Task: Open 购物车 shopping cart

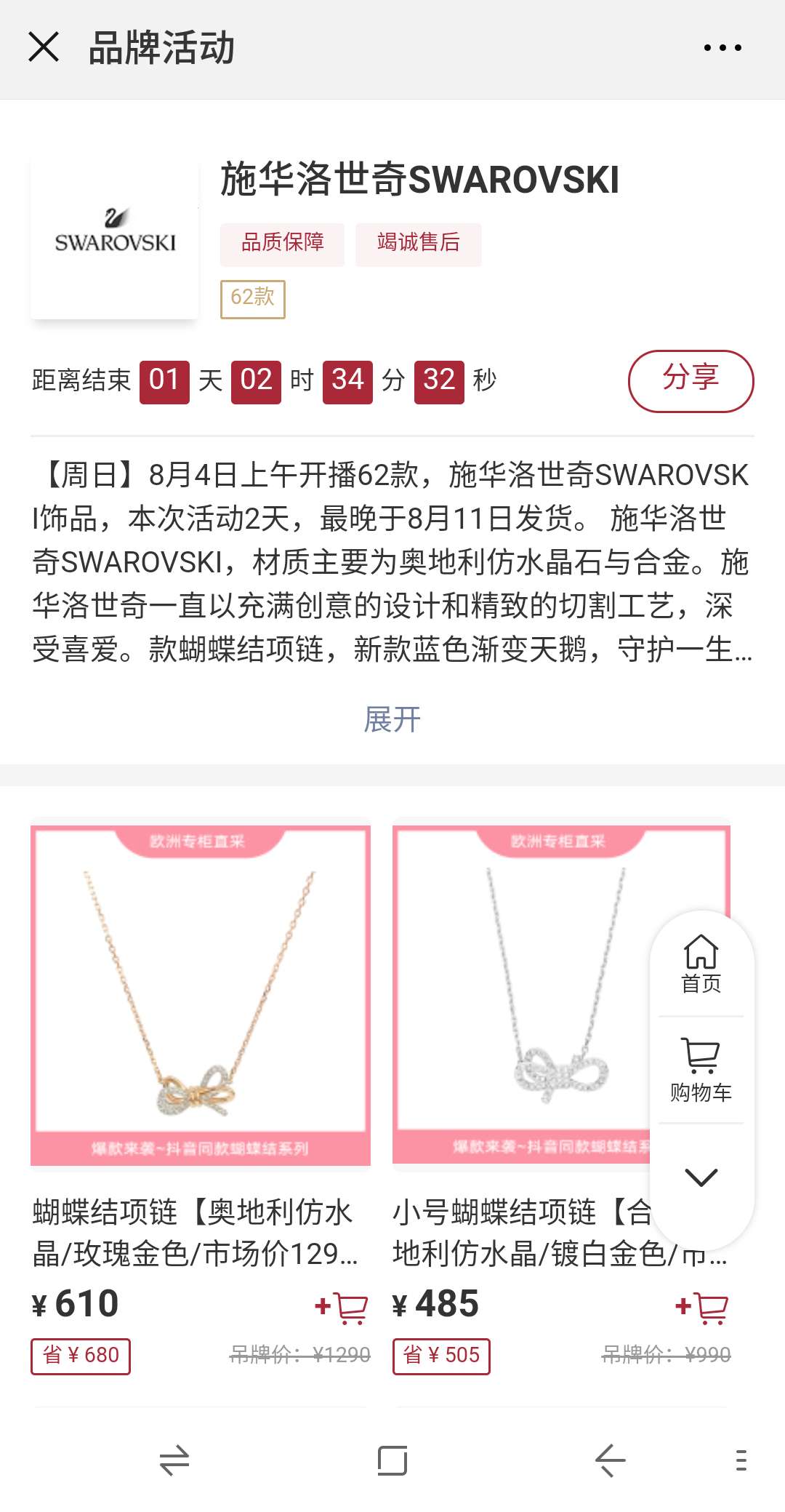Action: pos(701,1071)
